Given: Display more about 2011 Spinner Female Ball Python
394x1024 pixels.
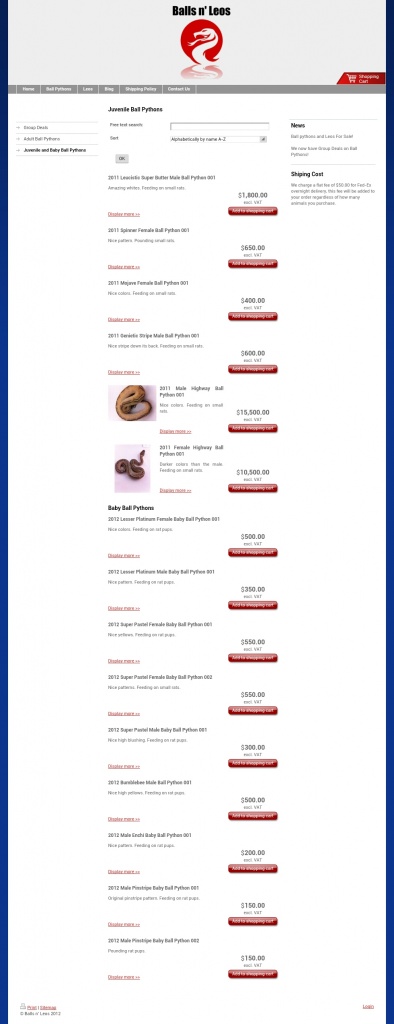Looking at the screenshot, I should (x=123, y=266).
